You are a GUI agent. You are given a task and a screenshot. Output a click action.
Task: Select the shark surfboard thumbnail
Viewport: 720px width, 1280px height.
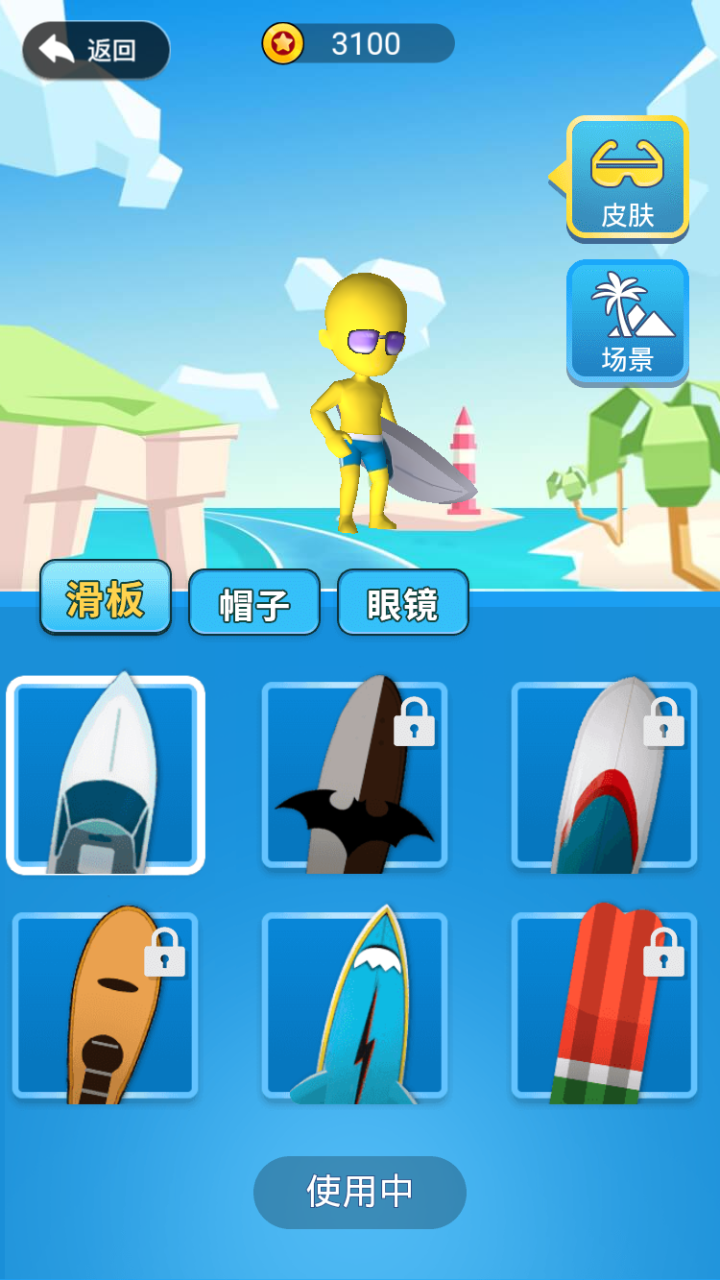[x=354, y=1004]
